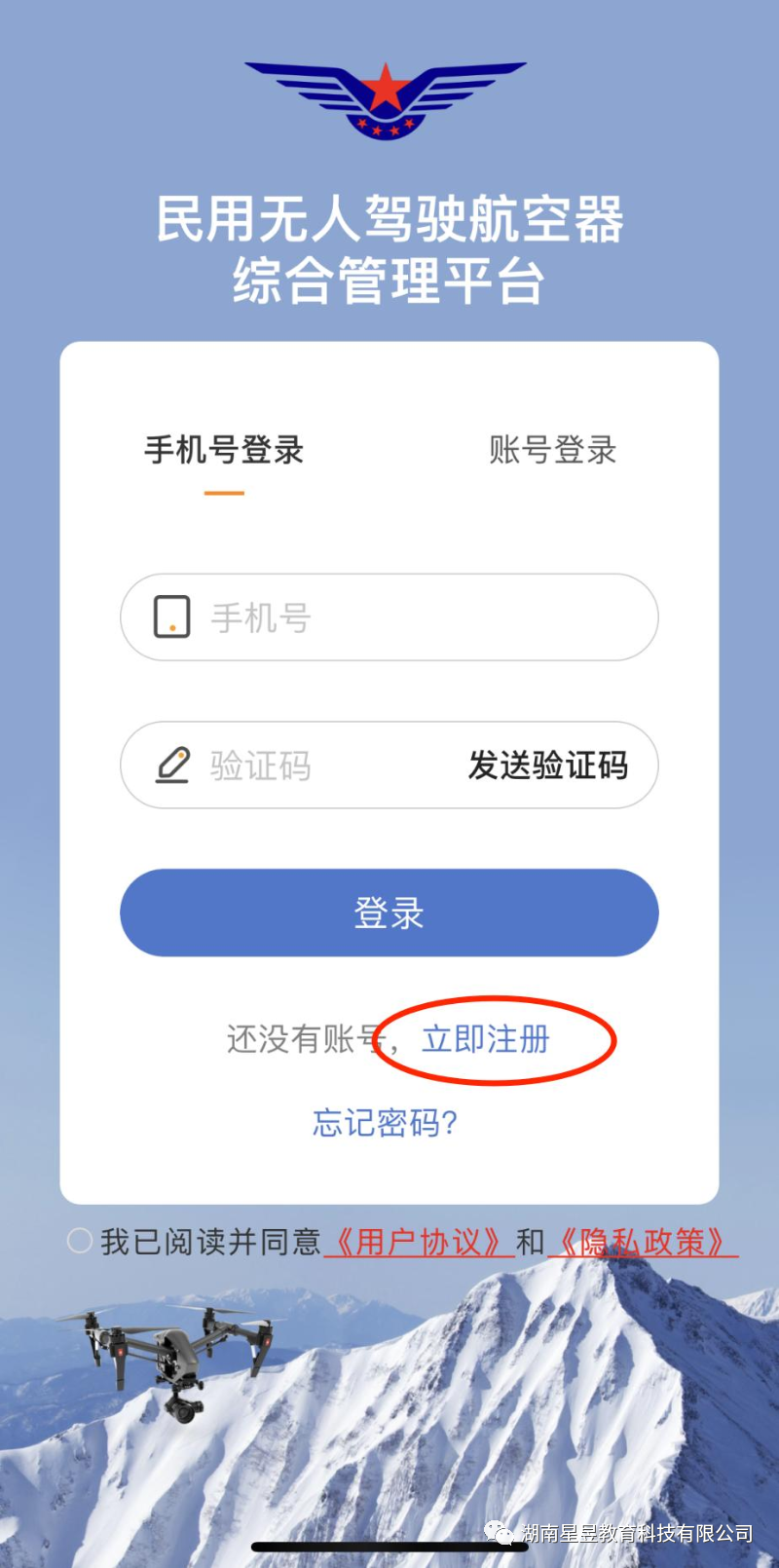This screenshot has width=779, height=1568.
Task: Open the 《隐私政策》 link
Action: 643,1242
